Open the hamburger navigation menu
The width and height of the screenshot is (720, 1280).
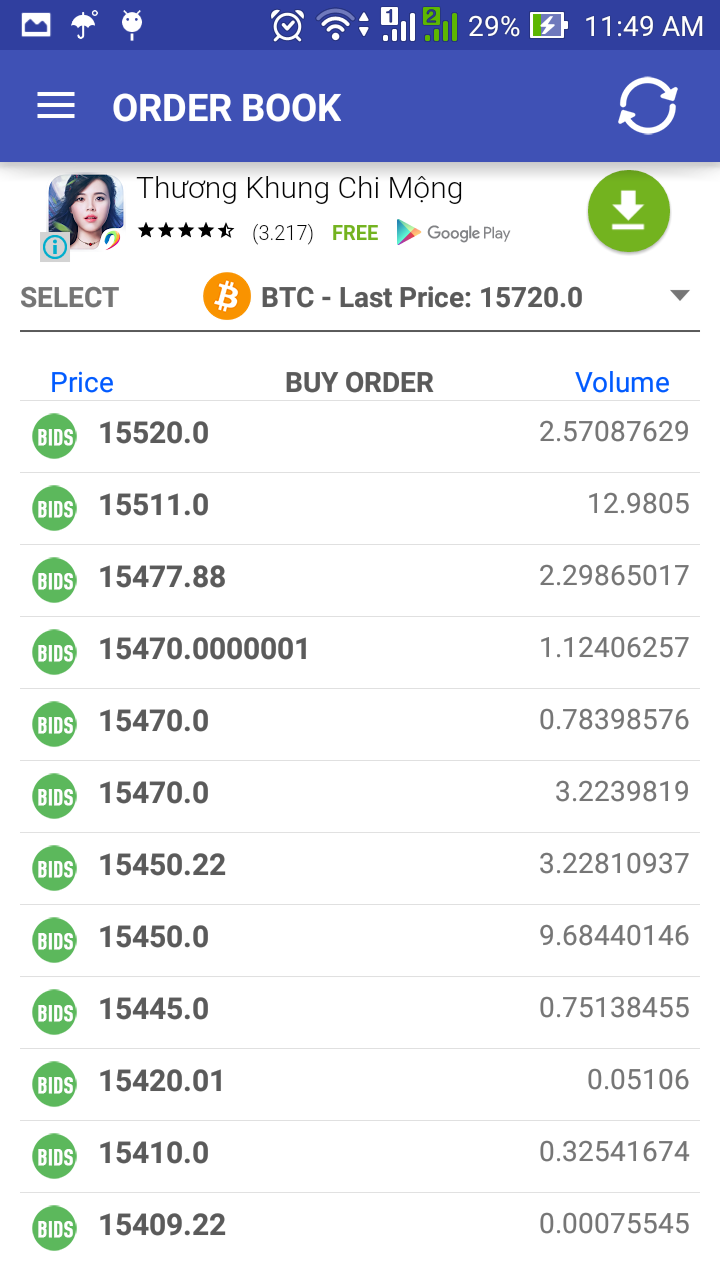(56, 107)
